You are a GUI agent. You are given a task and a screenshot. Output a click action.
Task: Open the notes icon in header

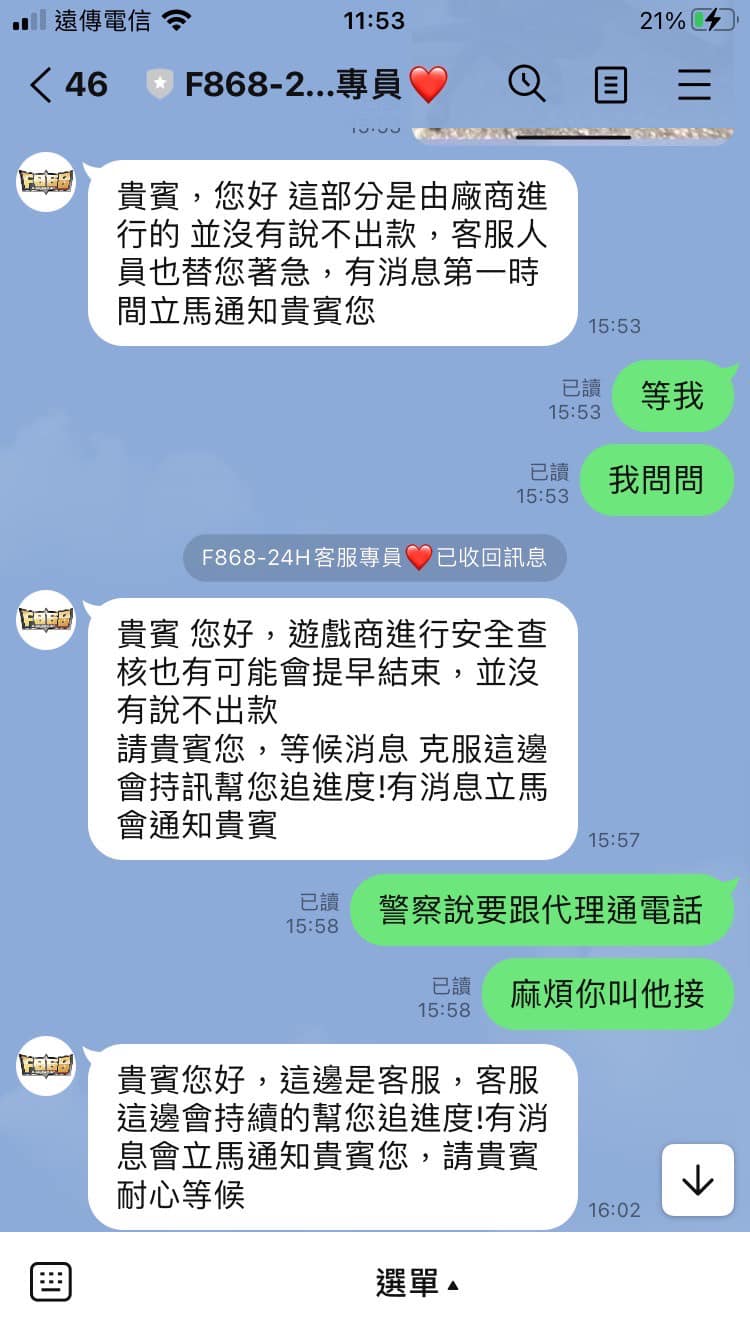pos(610,85)
